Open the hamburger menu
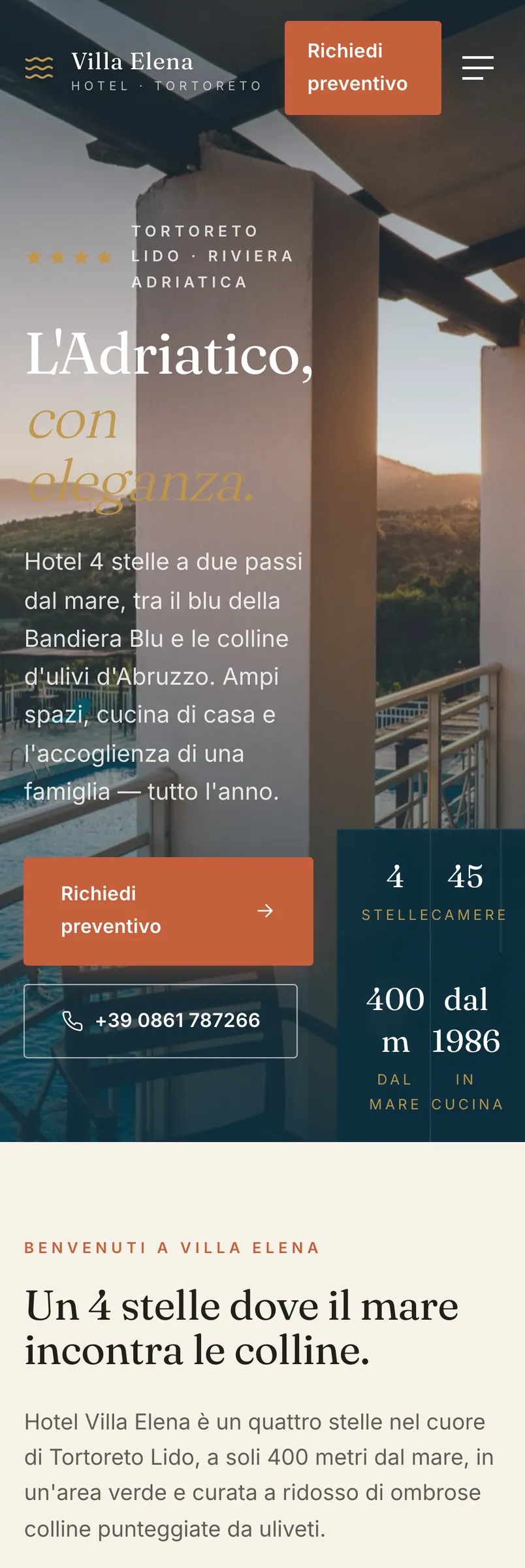 click(x=478, y=68)
